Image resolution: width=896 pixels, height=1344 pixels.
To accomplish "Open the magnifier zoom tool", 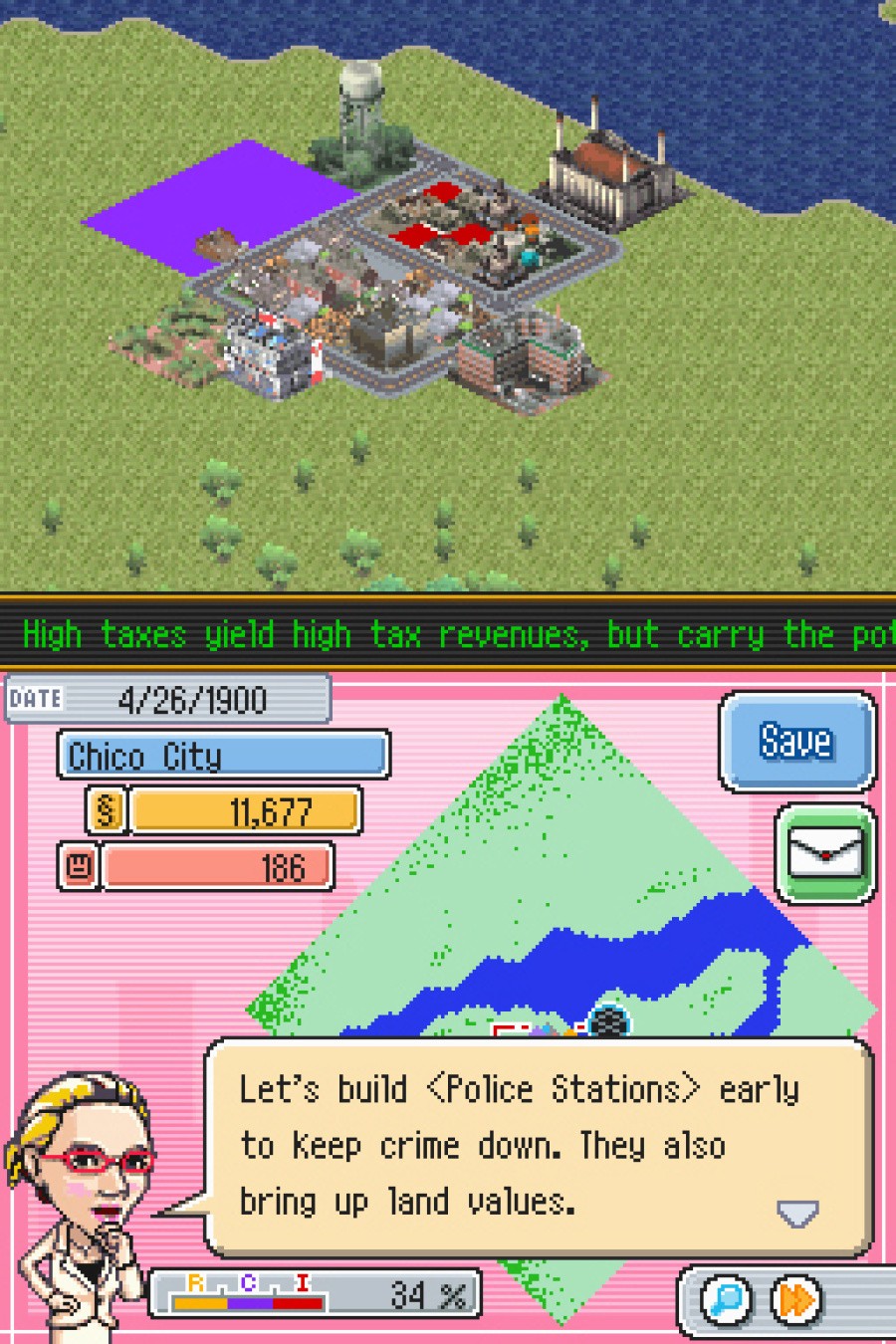I will pyautogui.click(x=727, y=1300).
